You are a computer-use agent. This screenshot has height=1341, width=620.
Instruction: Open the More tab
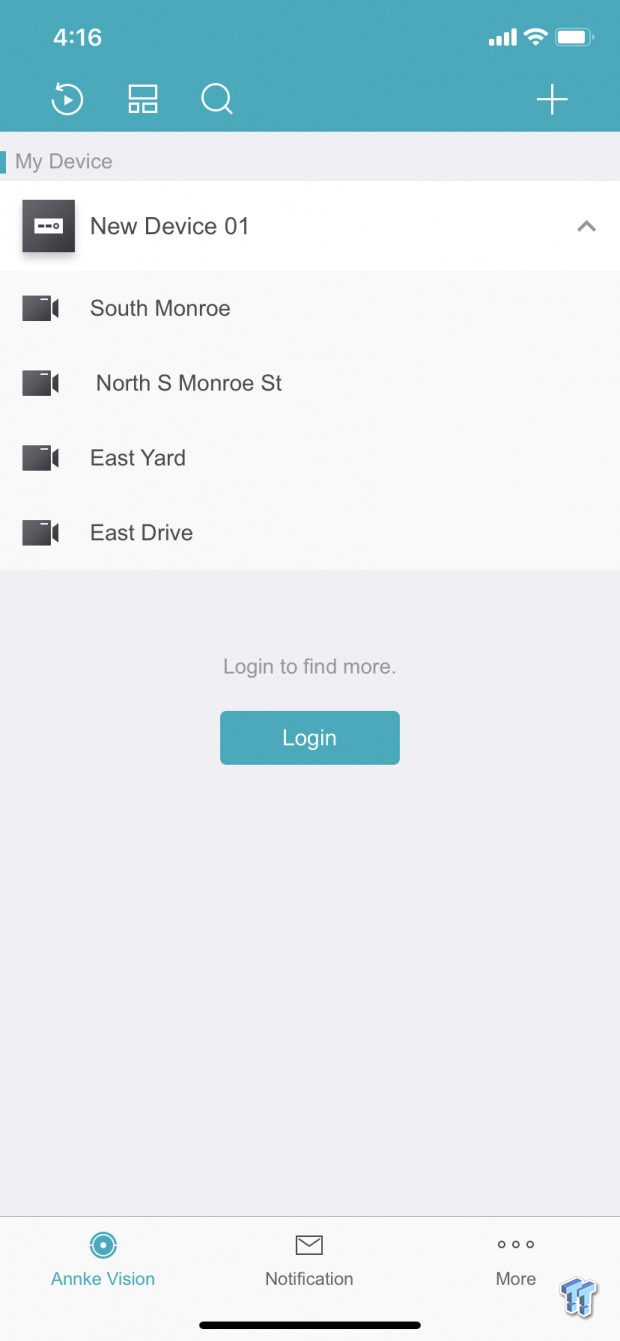click(516, 1259)
